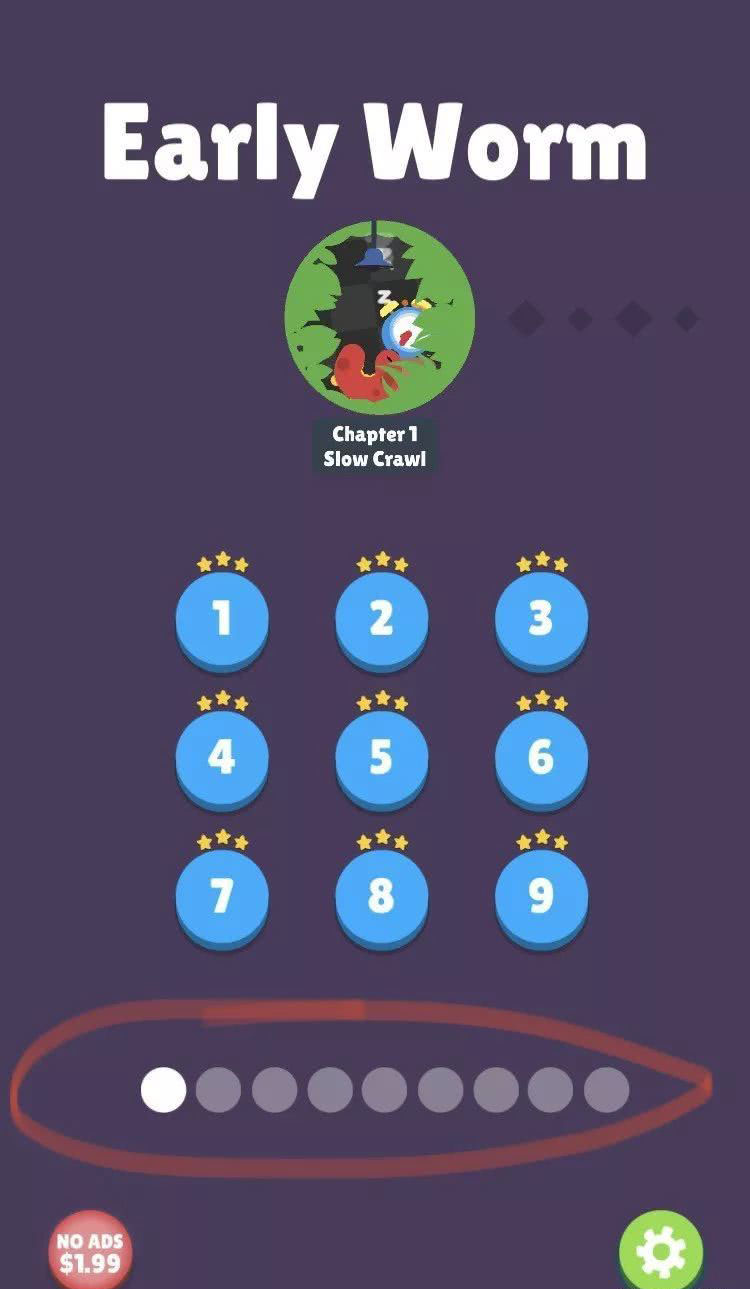Open level 3
750x1289 pixels.
pyautogui.click(x=541, y=618)
